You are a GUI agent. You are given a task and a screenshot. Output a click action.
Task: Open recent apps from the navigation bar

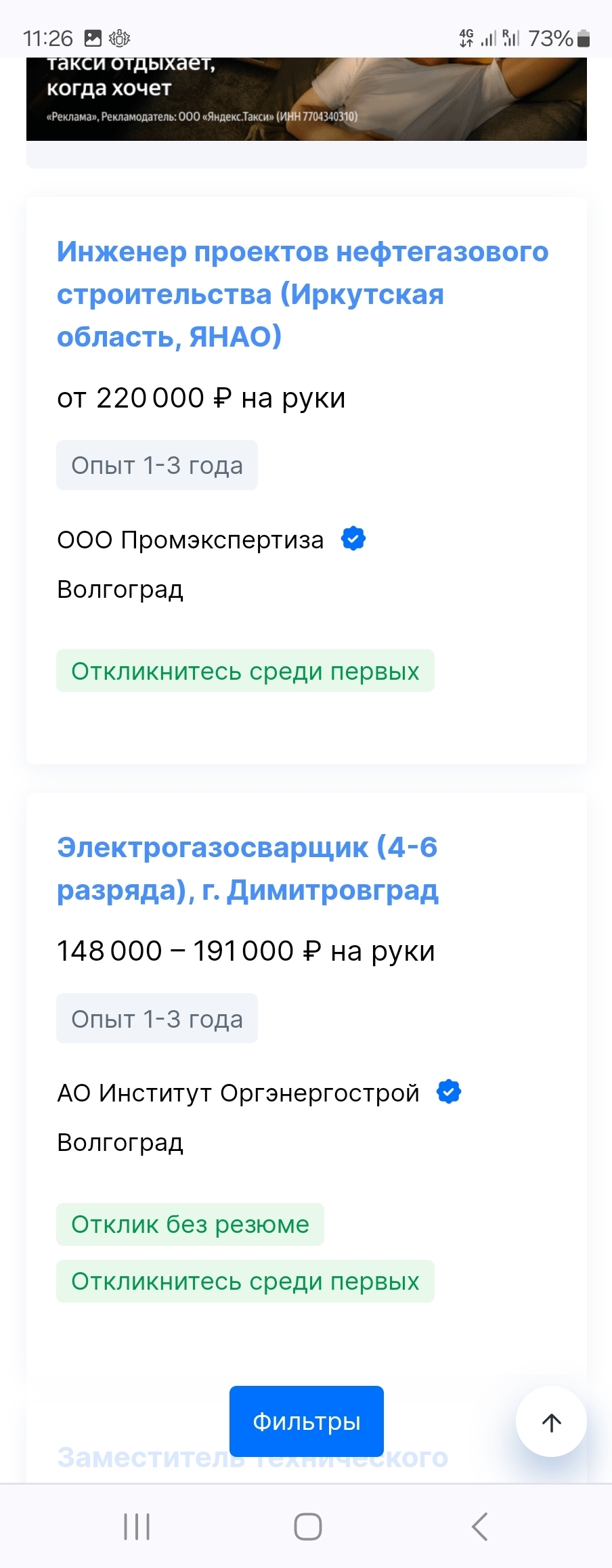click(x=137, y=1526)
